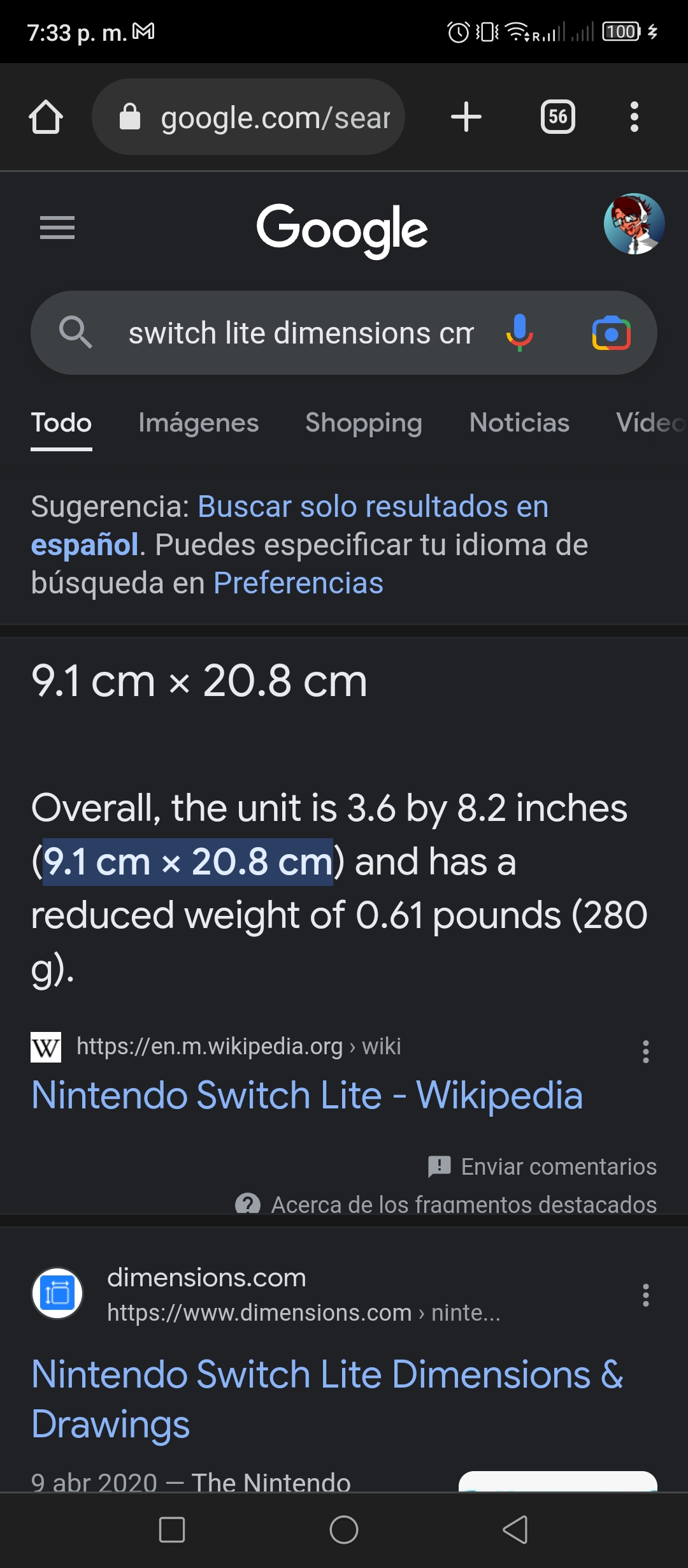The height and width of the screenshot is (1568, 688).
Task: Tap Enviar comentarios
Action: [x=542, y=1166]
